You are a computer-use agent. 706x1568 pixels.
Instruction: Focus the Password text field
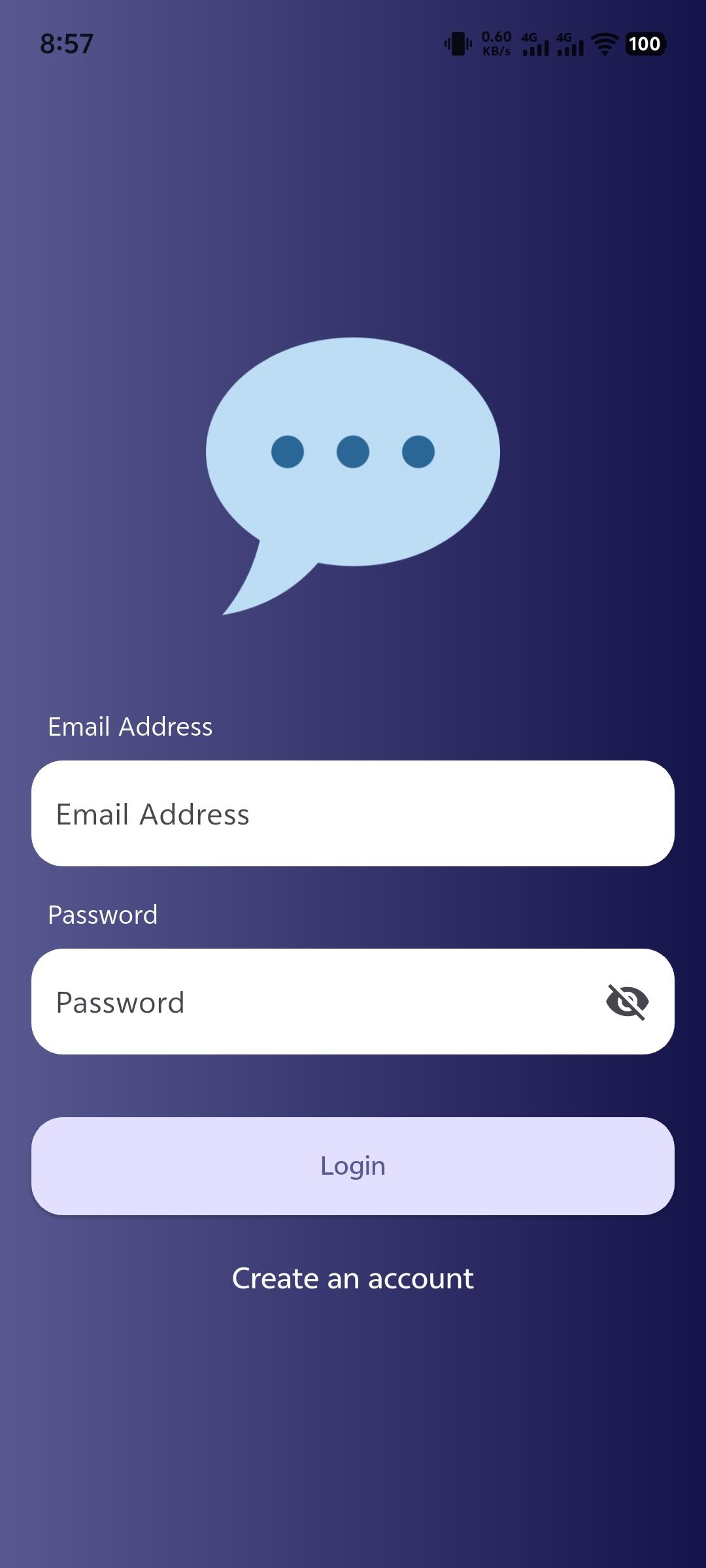point(314,1002)
